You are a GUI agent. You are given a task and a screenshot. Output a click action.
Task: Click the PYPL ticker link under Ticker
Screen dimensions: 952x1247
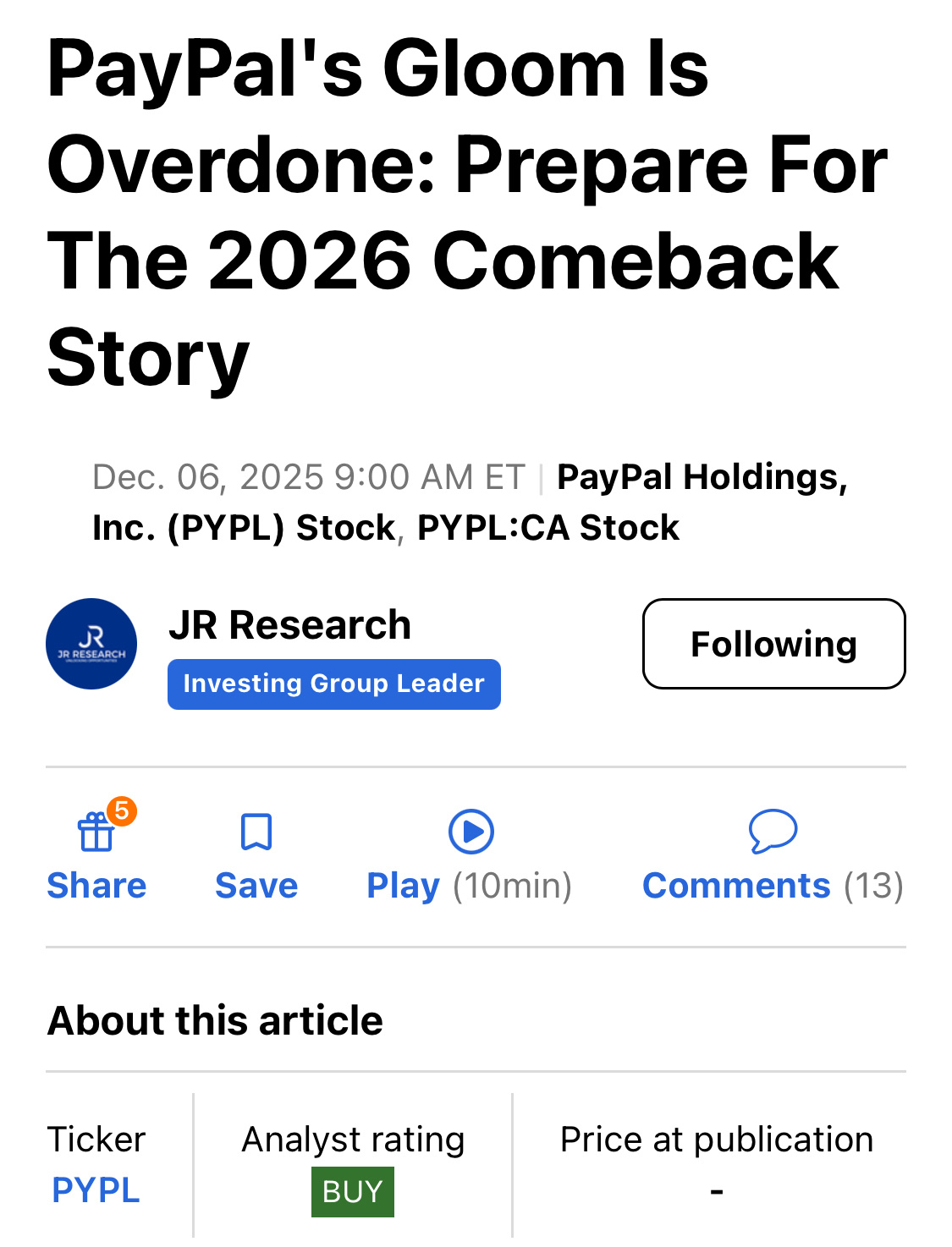(x=95, y=1190)
